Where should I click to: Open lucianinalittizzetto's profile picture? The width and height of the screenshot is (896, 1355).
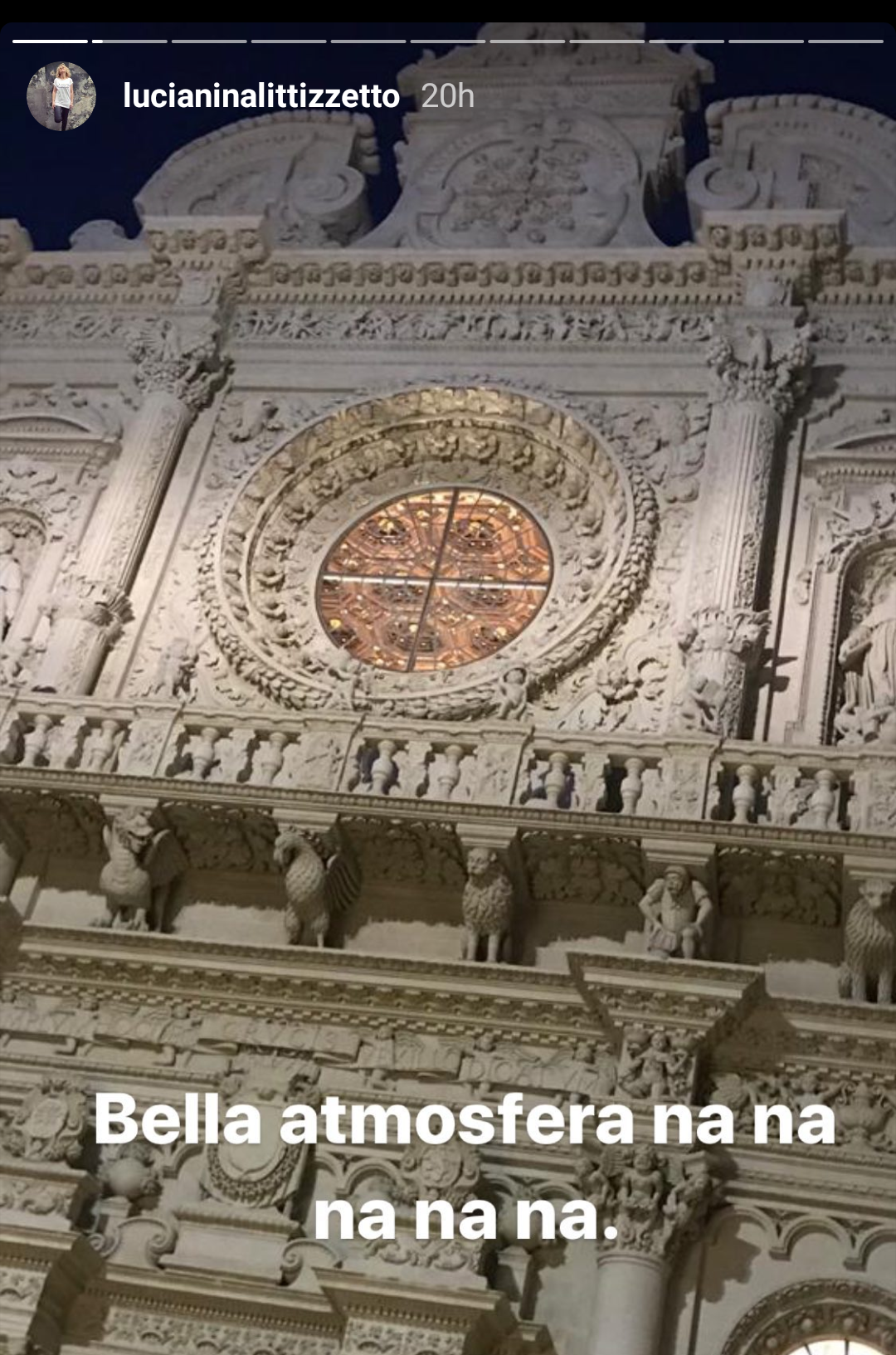tap(61, 96)
